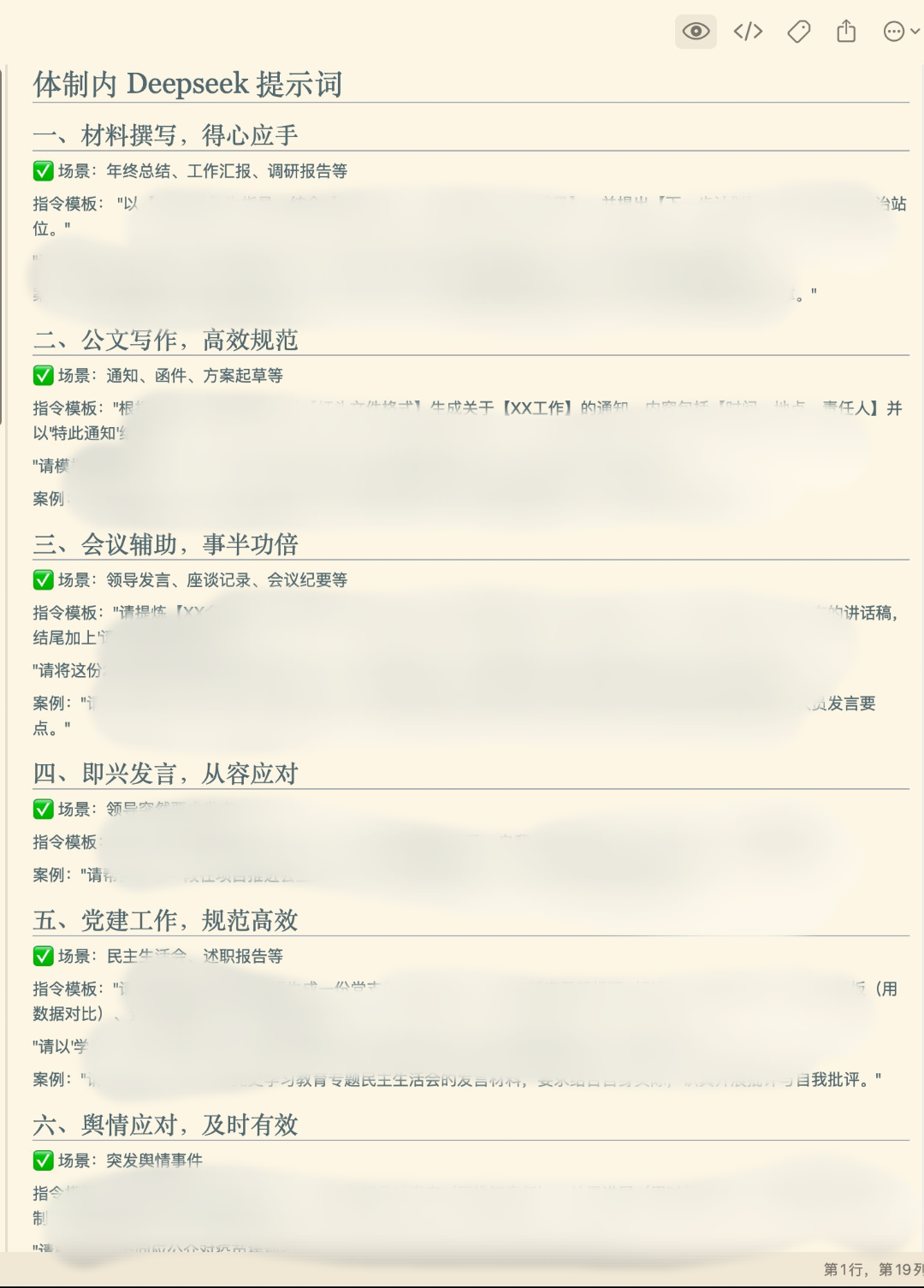Open the source code view
924x1288 pixels.
[748, 32]
